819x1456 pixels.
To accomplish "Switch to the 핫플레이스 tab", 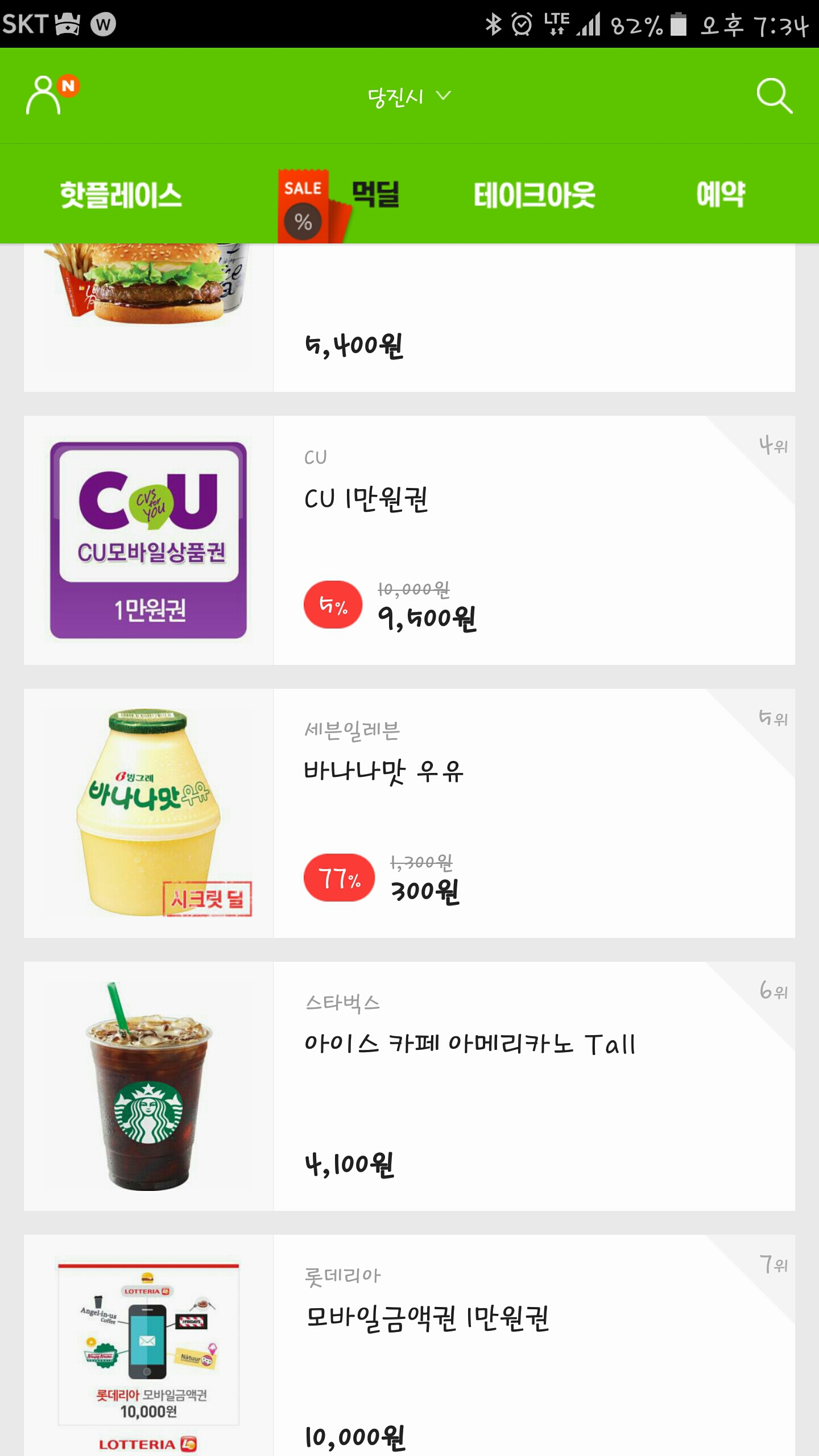I will point(121,195).
